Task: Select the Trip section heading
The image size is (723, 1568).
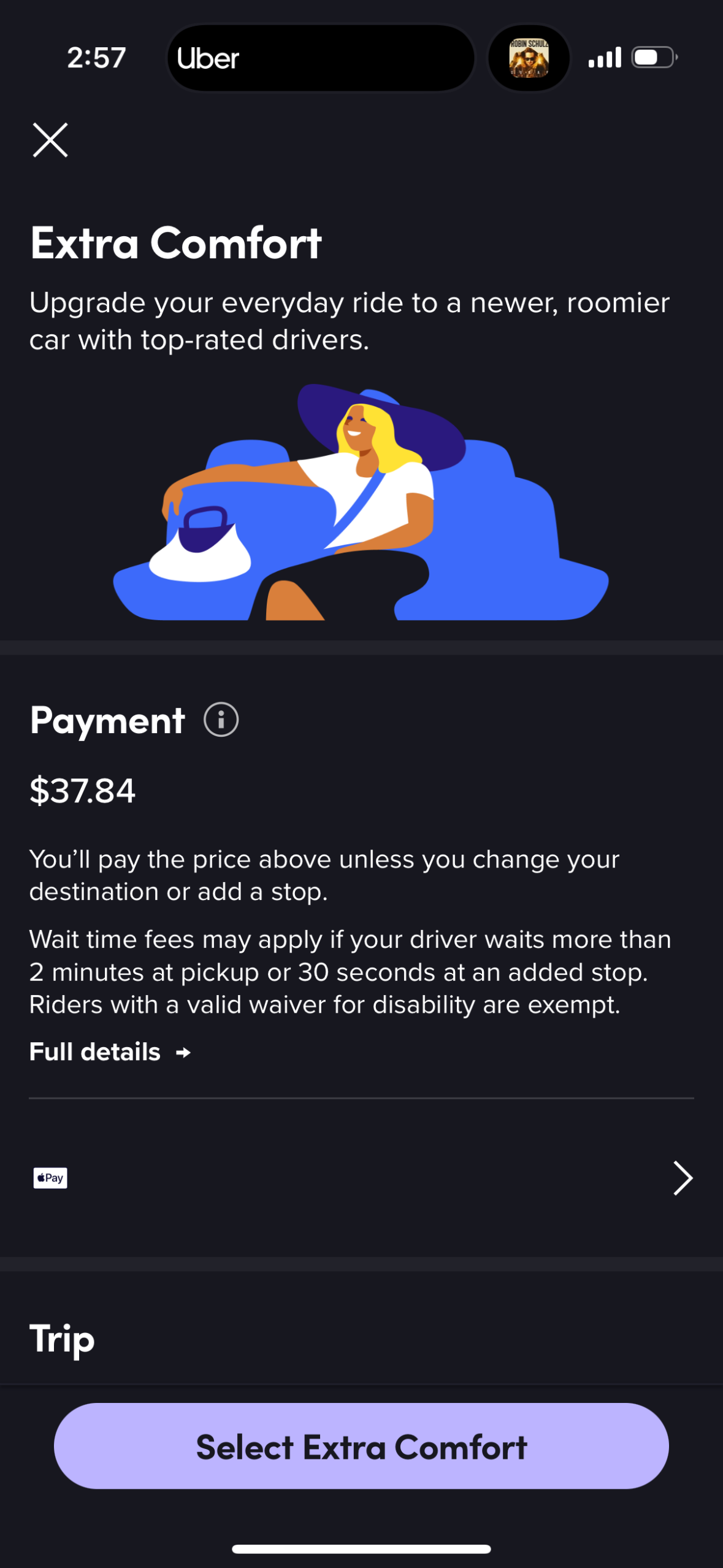Action: (x=61, y=1339)
